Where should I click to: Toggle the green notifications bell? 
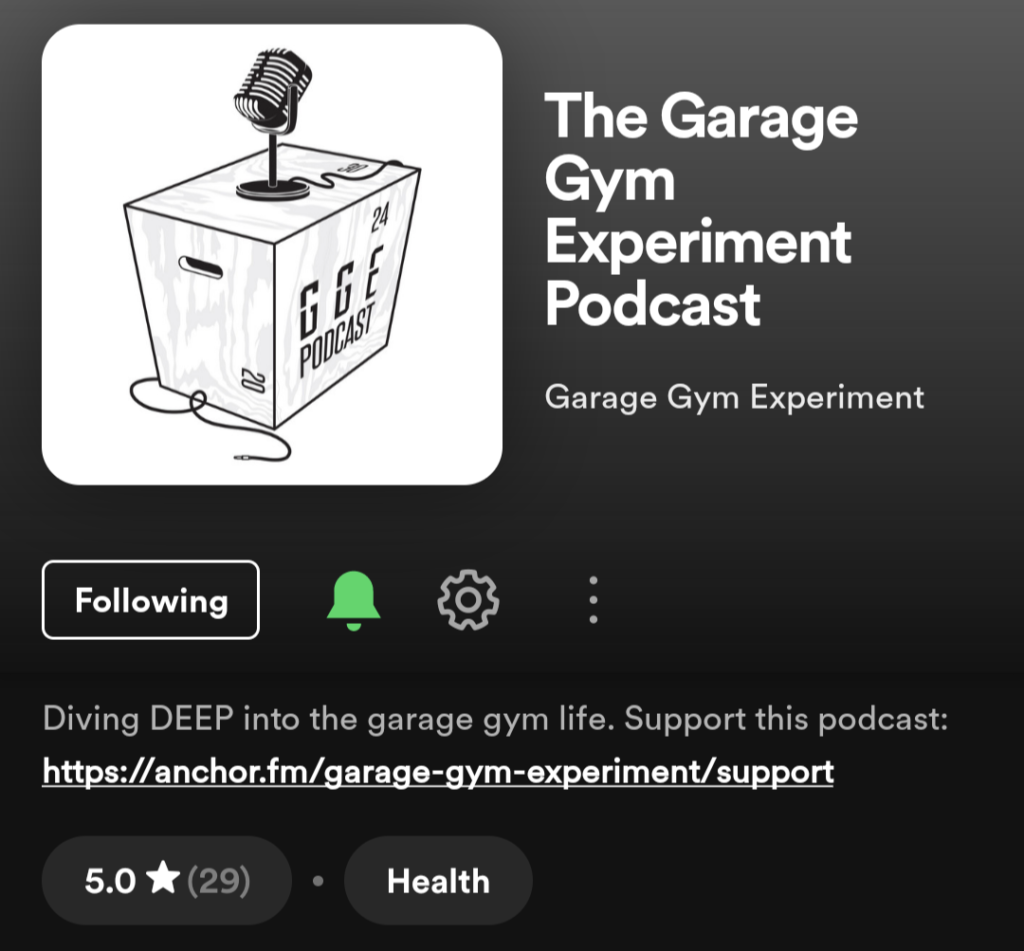click(x=353, y=600)
